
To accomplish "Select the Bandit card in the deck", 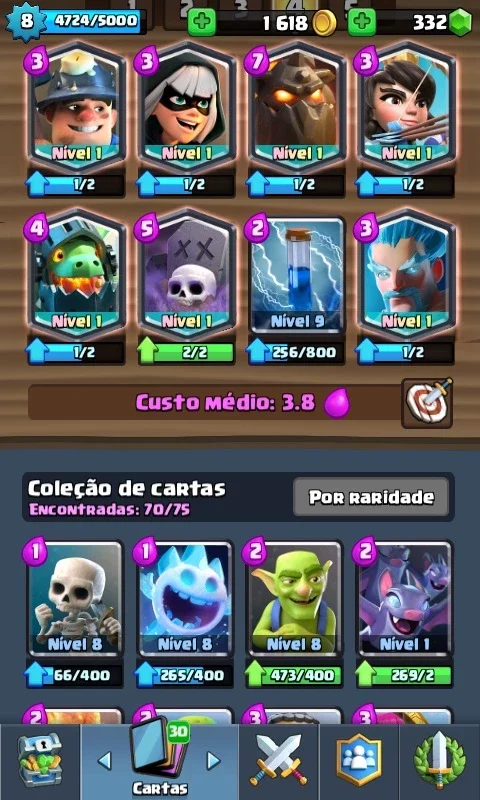I will tap(186, 109).
